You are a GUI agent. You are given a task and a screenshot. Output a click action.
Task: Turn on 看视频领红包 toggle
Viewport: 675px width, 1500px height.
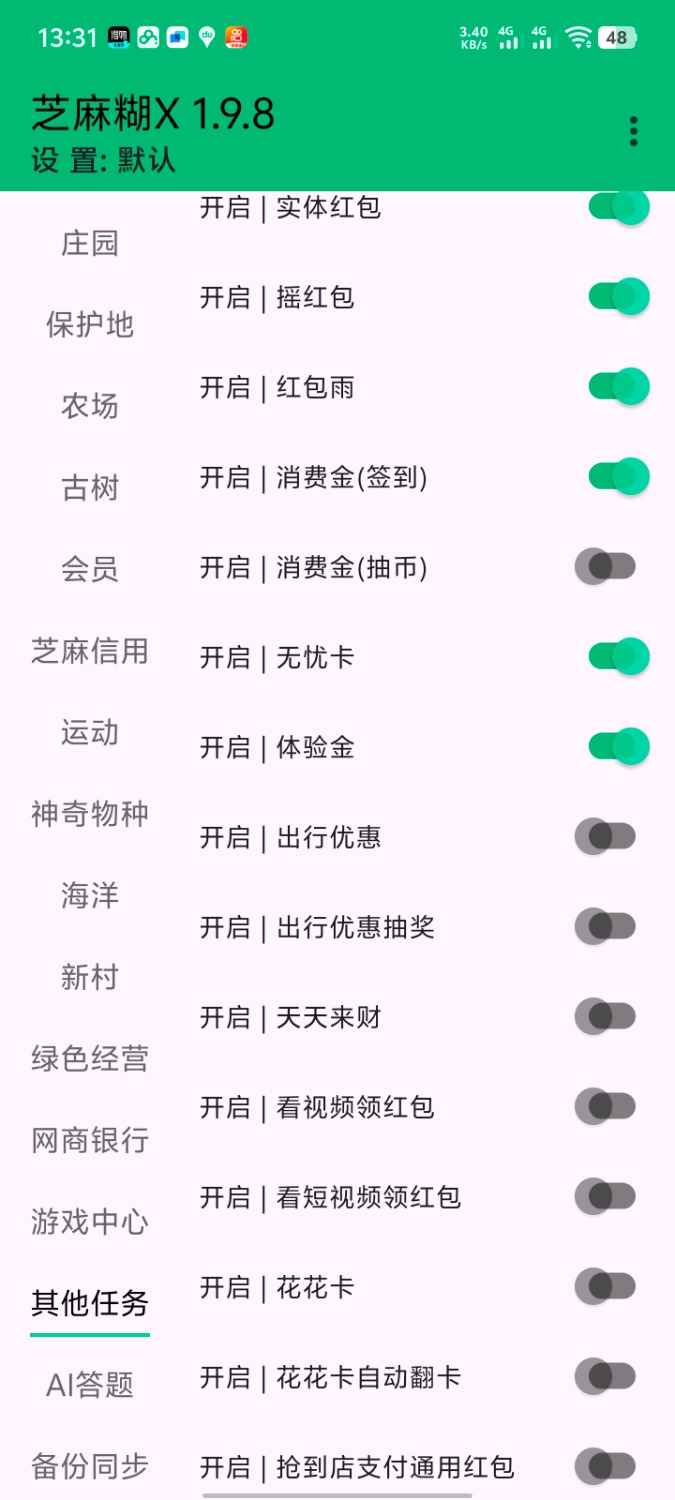point(606,1107)
